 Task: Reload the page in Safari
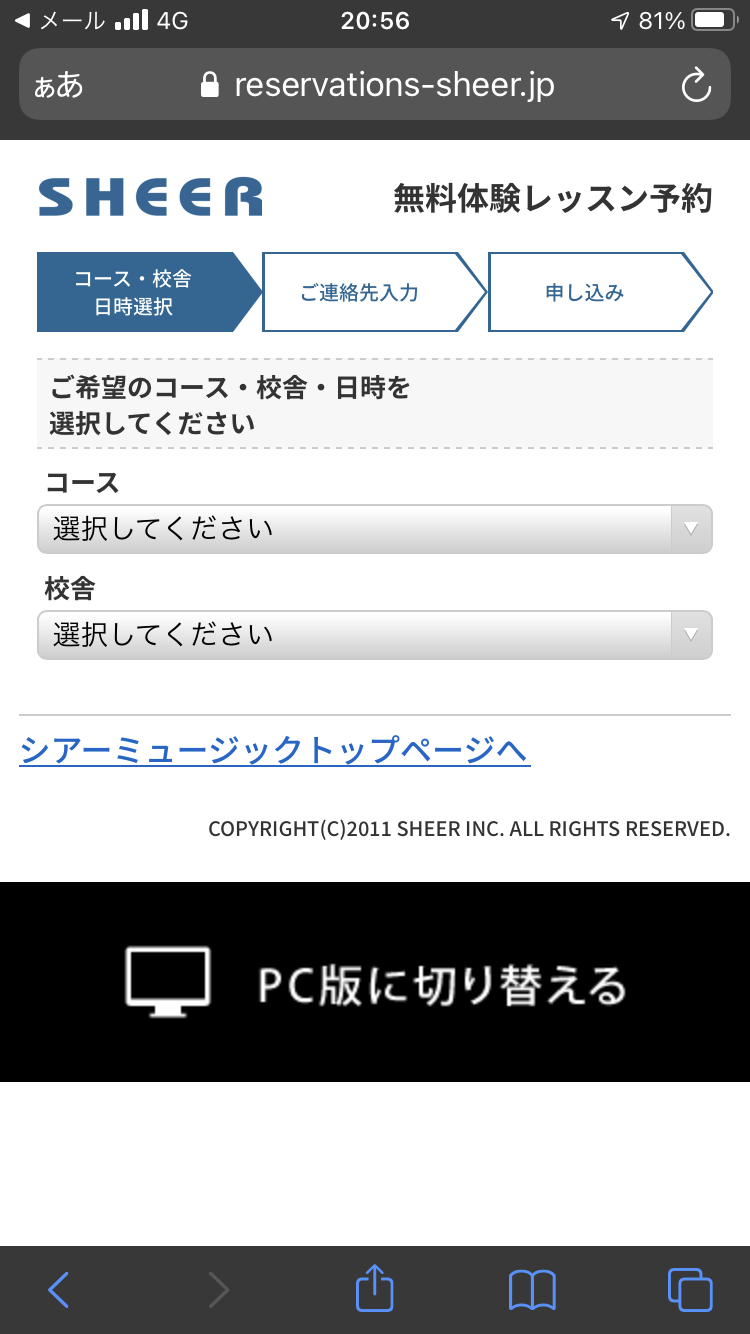click(x=695, y=85)
